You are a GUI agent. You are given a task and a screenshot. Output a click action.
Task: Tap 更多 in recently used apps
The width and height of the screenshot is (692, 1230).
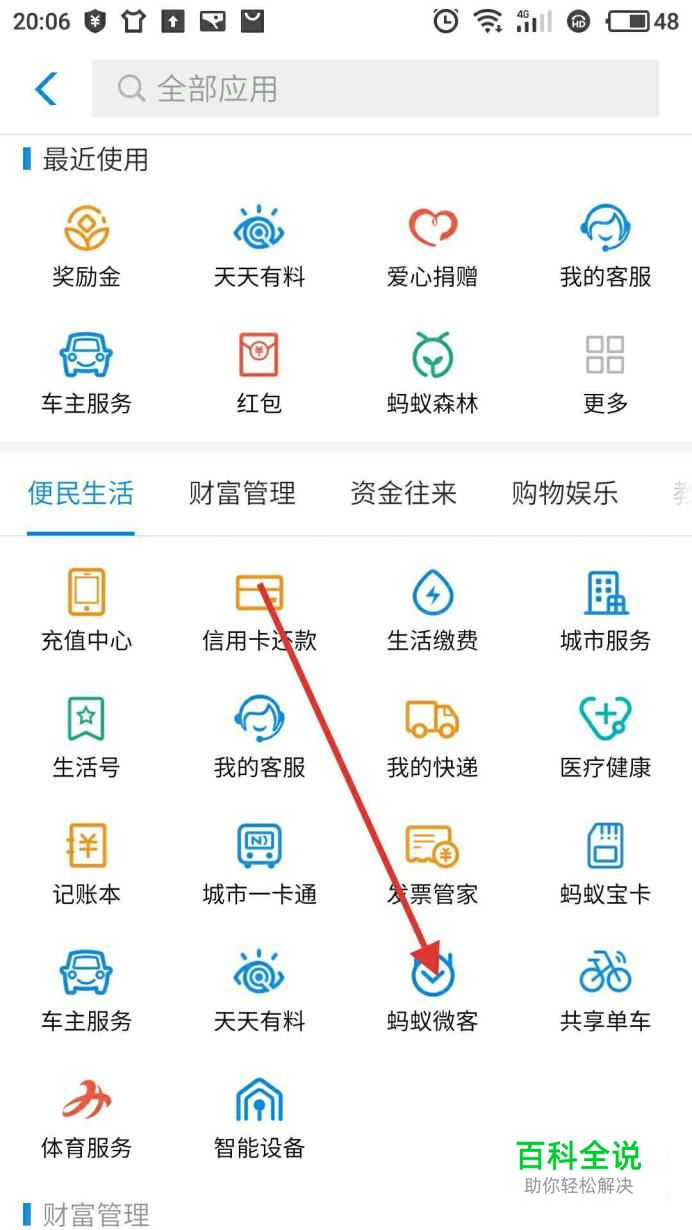605,372
